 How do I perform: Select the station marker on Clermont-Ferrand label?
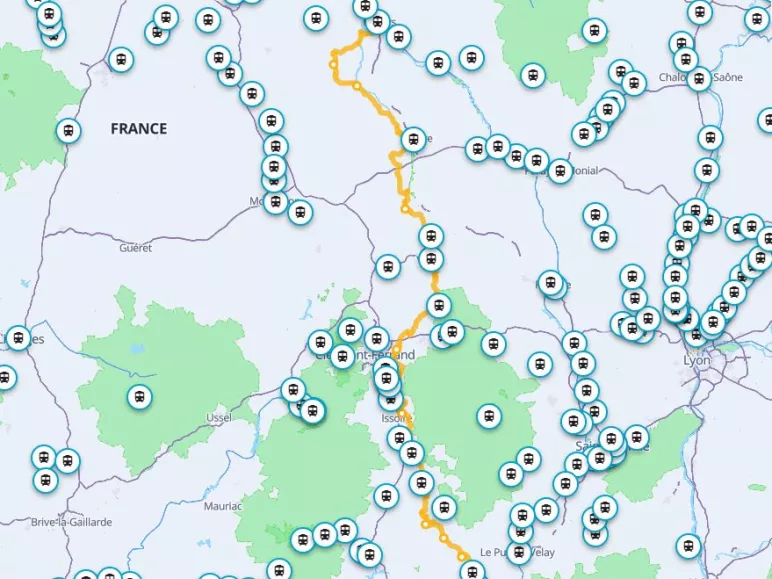[342, 355]
